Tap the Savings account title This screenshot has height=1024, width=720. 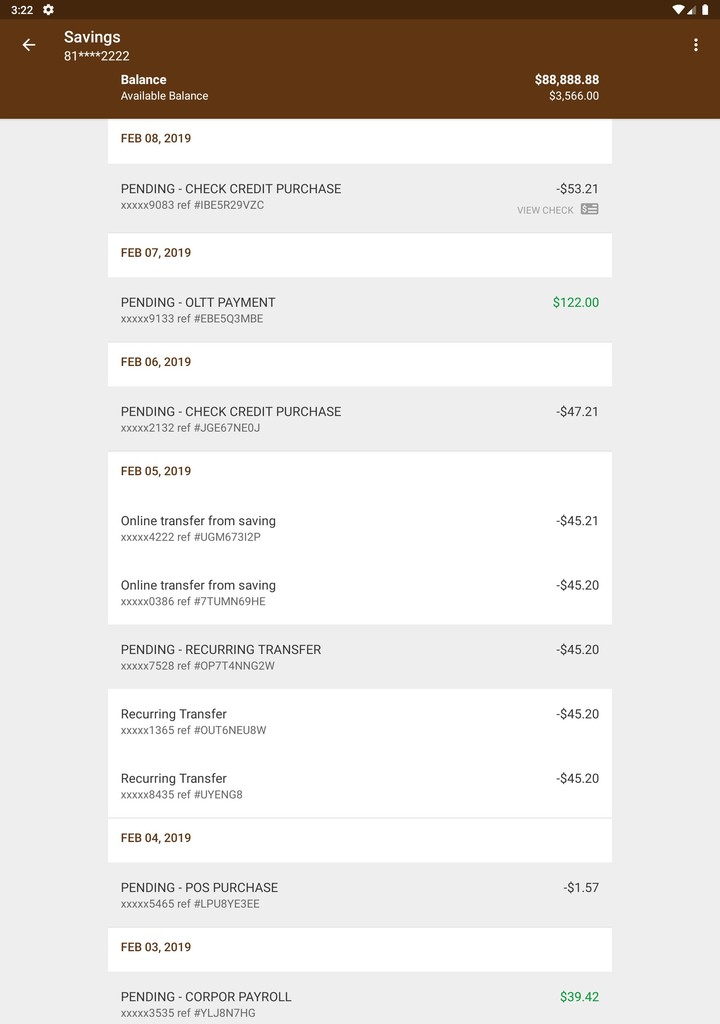[93, 36]
